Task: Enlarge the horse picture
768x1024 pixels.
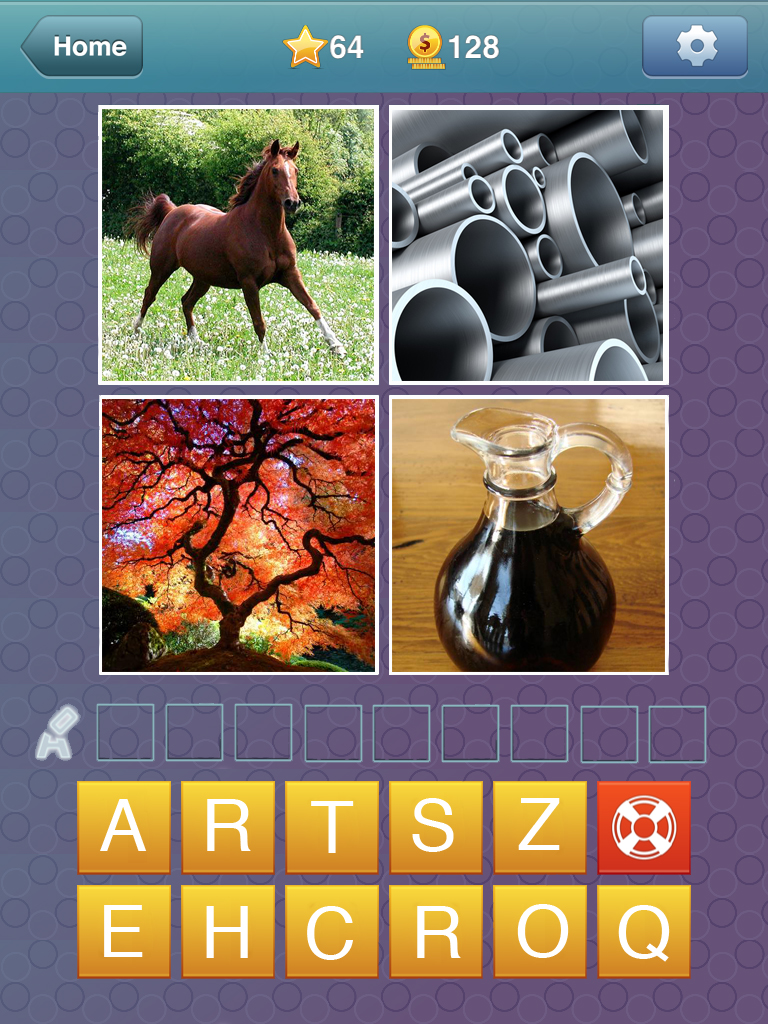Action: [x=238, y=245]
